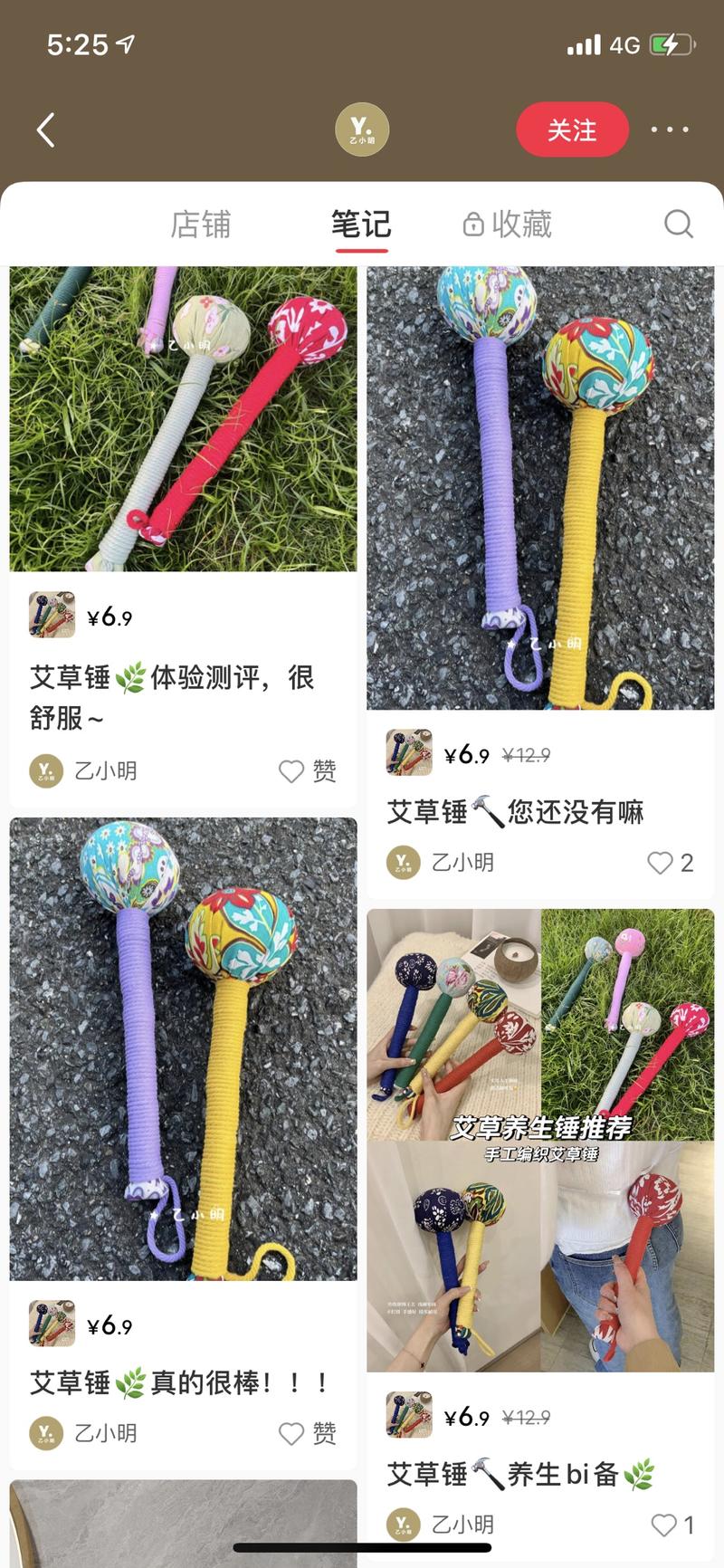View ¥6.9 product on 体验测评 note
724x1568 pixels.
pyautogui.click(x=81, y=617)
